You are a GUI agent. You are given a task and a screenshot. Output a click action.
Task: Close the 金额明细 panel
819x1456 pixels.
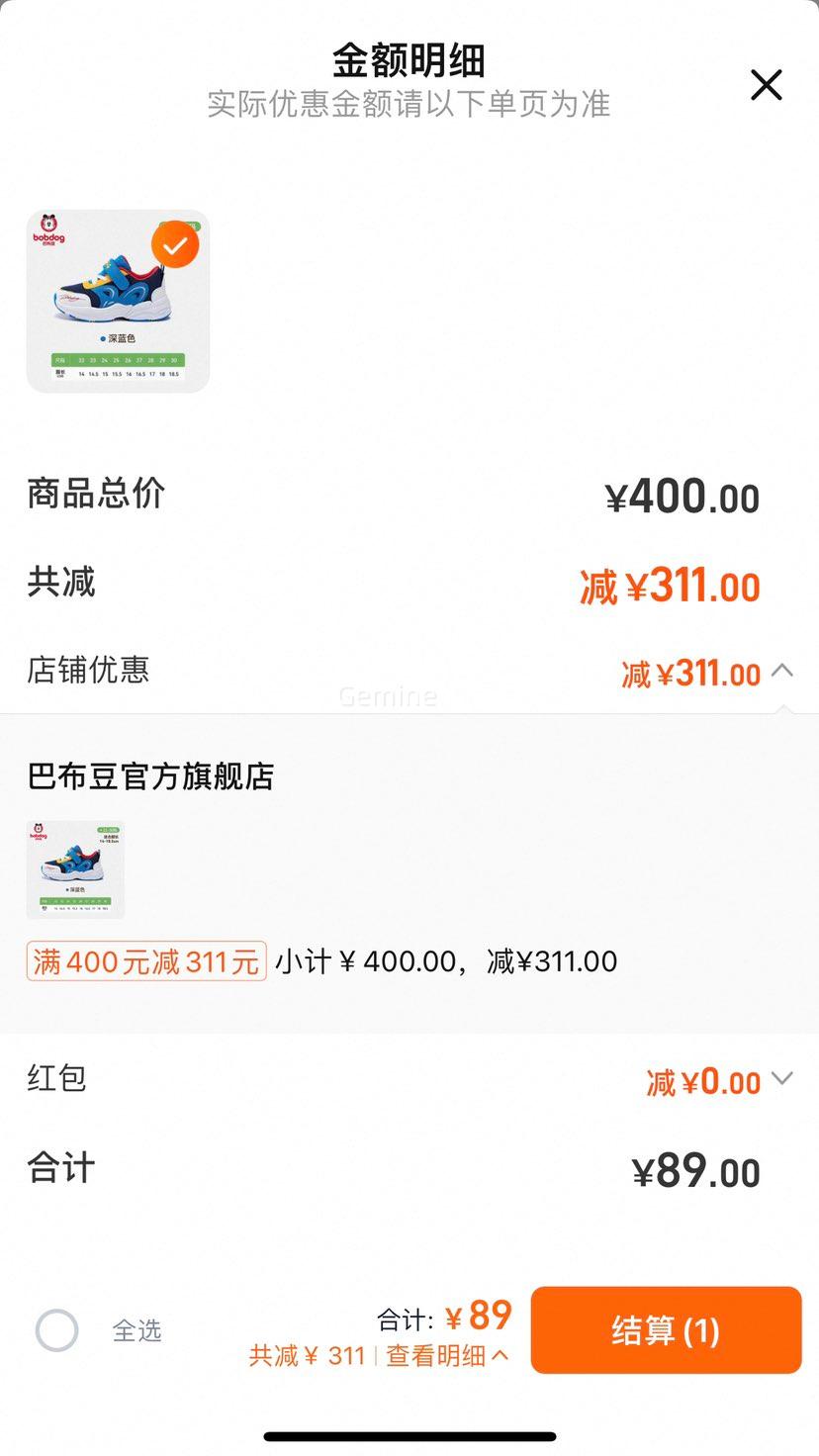(766, 85)
